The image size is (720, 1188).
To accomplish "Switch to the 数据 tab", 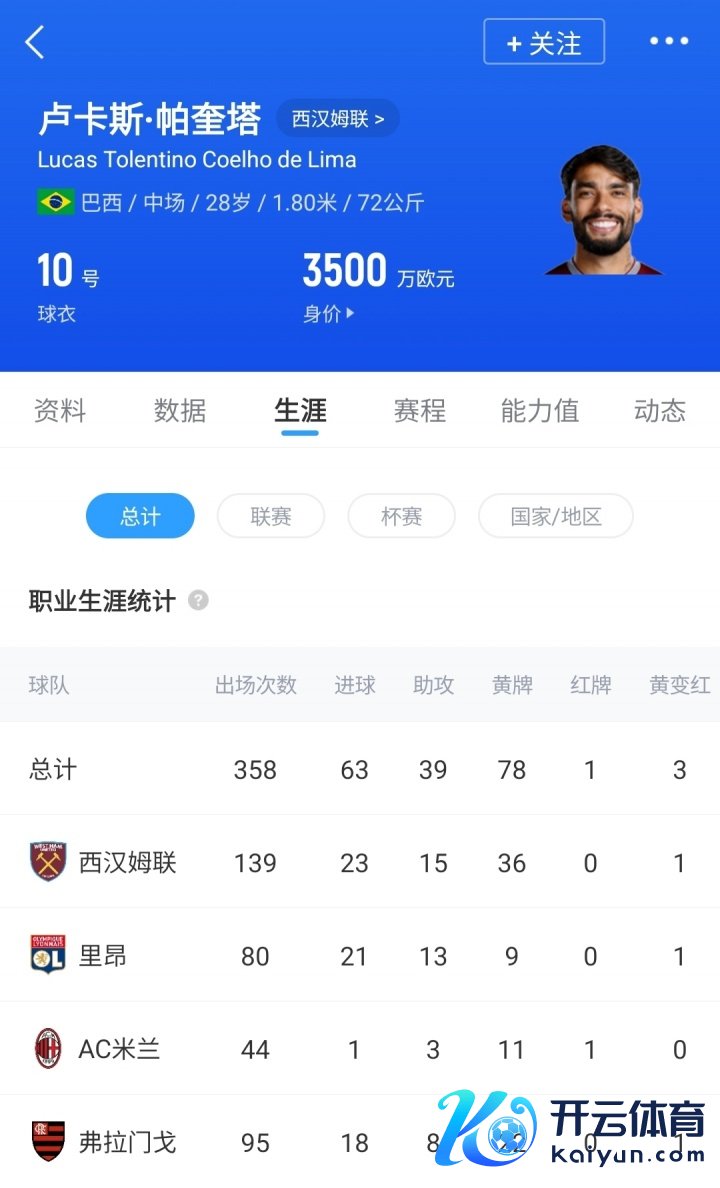I will point(180,411).
